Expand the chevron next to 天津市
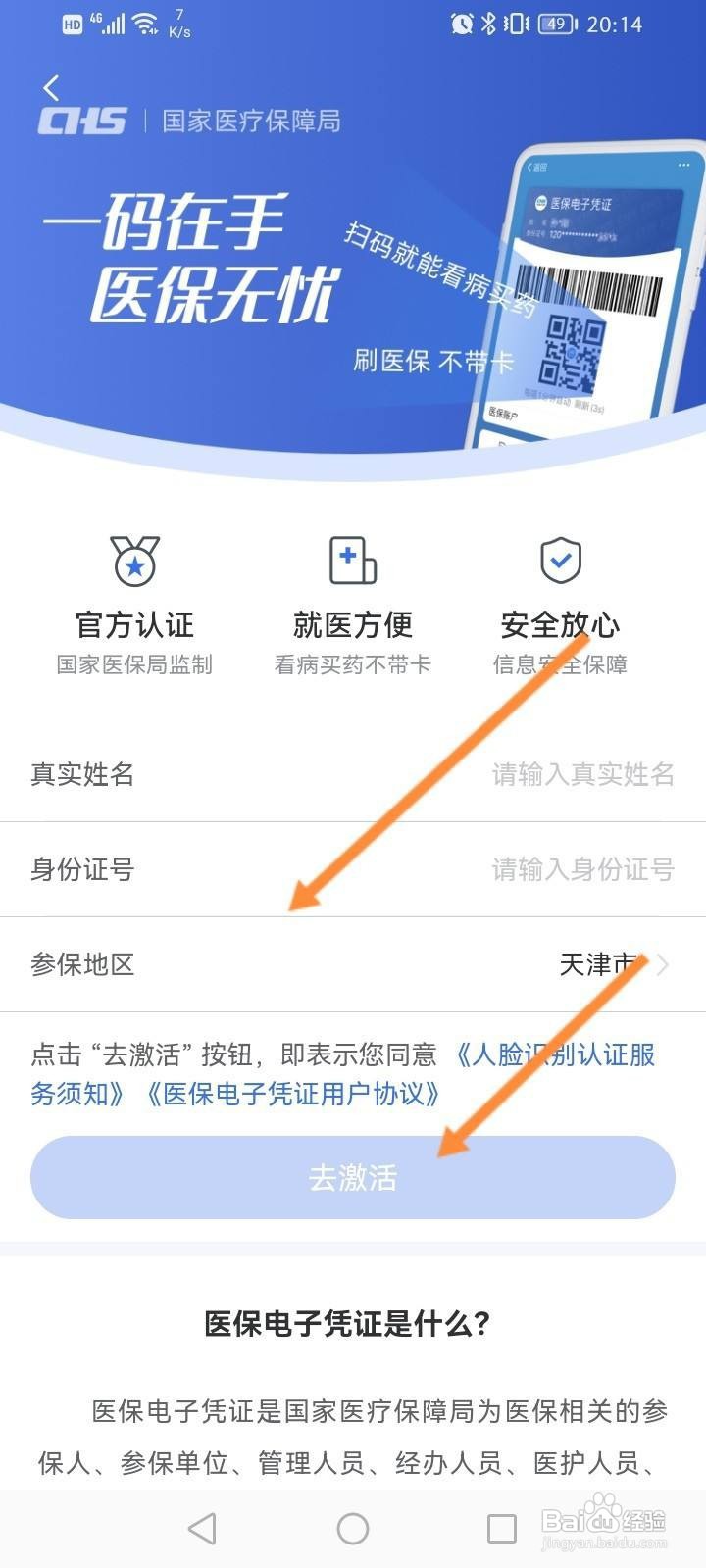The image size is (706, 1568). pyautogui.click(x=665, y=965)
